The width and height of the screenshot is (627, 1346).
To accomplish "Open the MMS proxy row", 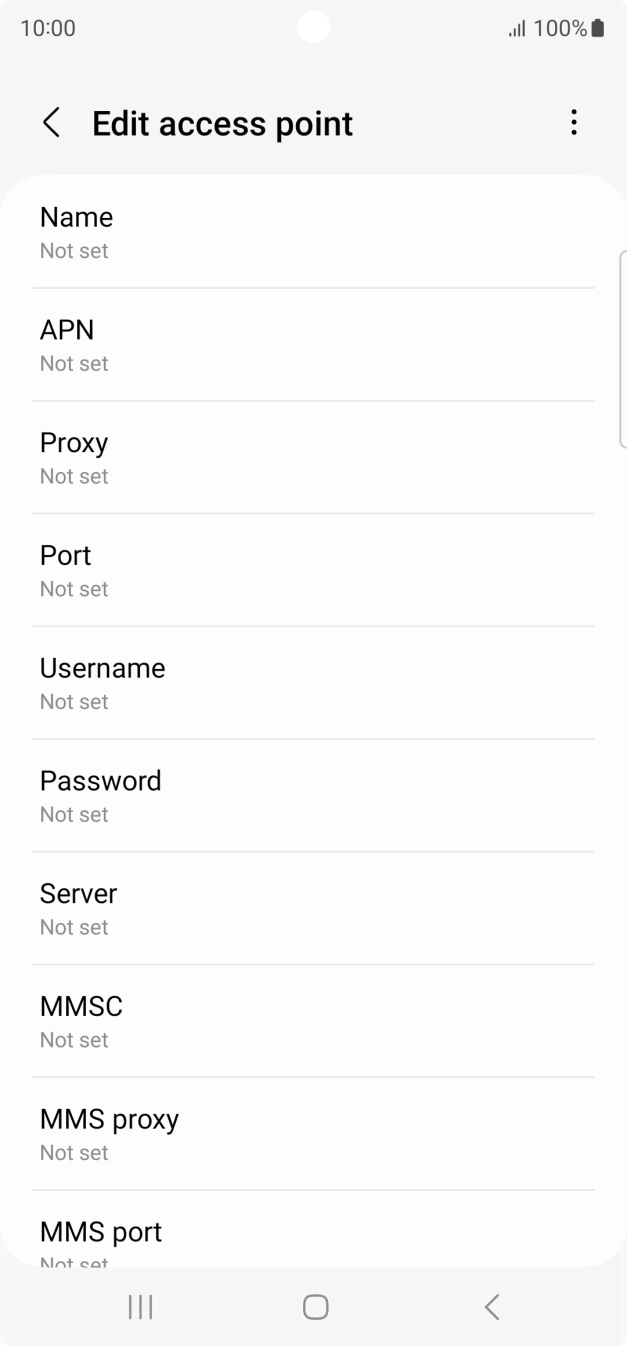I will pos(313,1135).
